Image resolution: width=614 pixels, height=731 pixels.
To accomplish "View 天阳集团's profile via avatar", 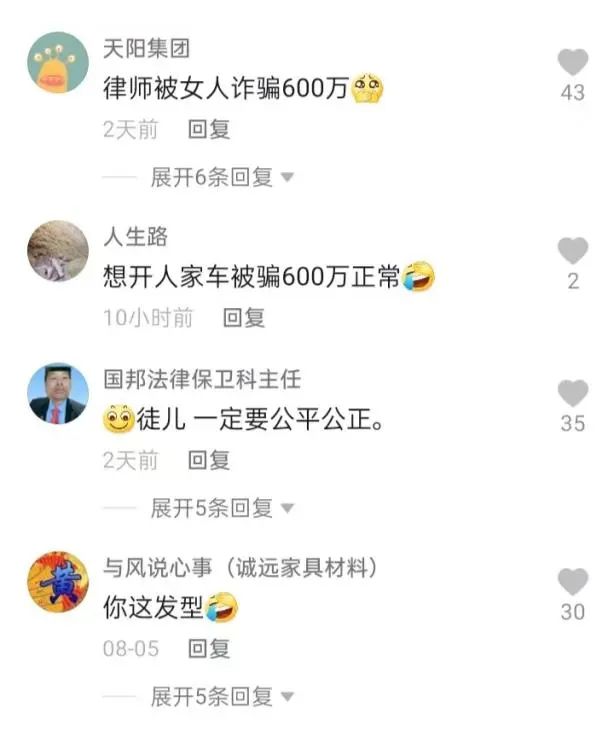I will pyautogui.click(x=57, y=63).
